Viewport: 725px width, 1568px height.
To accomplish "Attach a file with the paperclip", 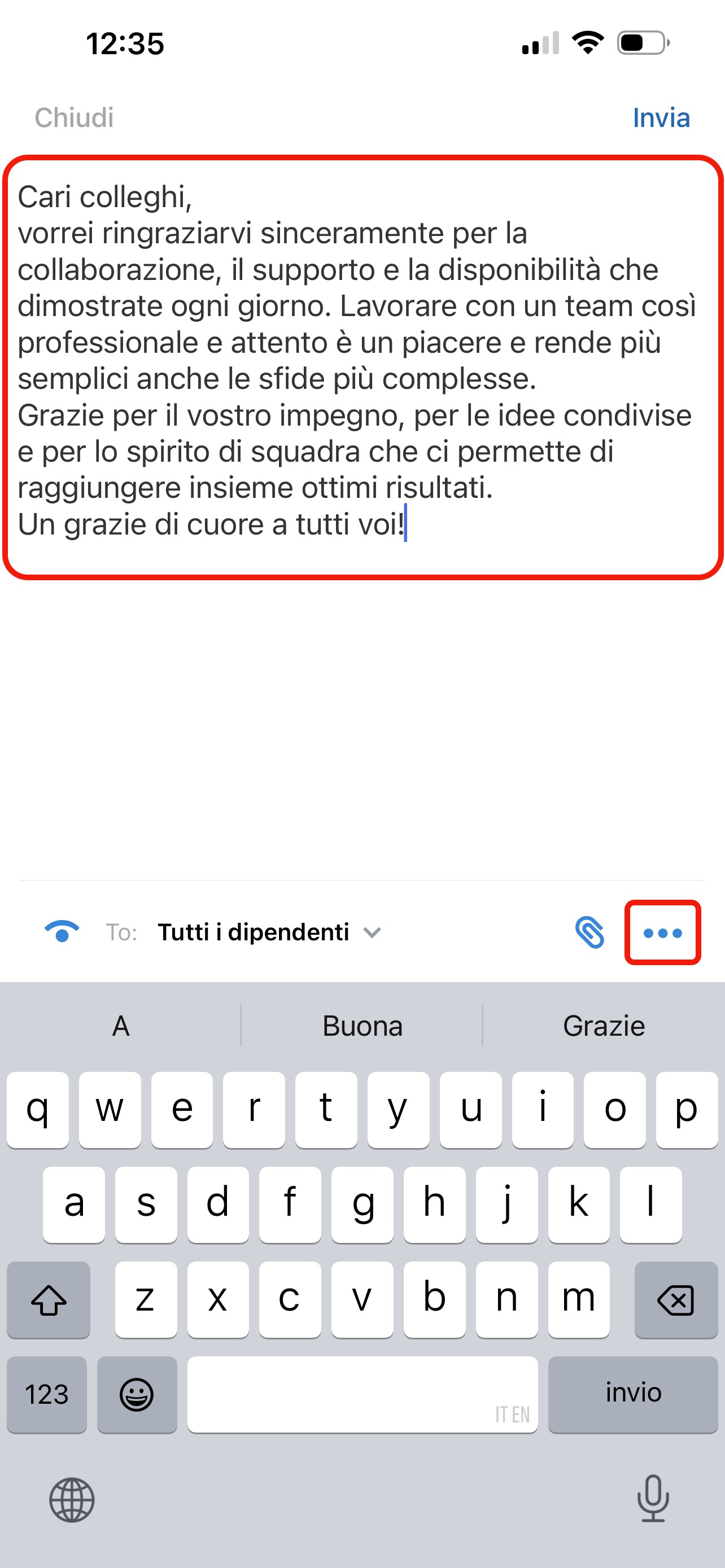I will point(589,932).
